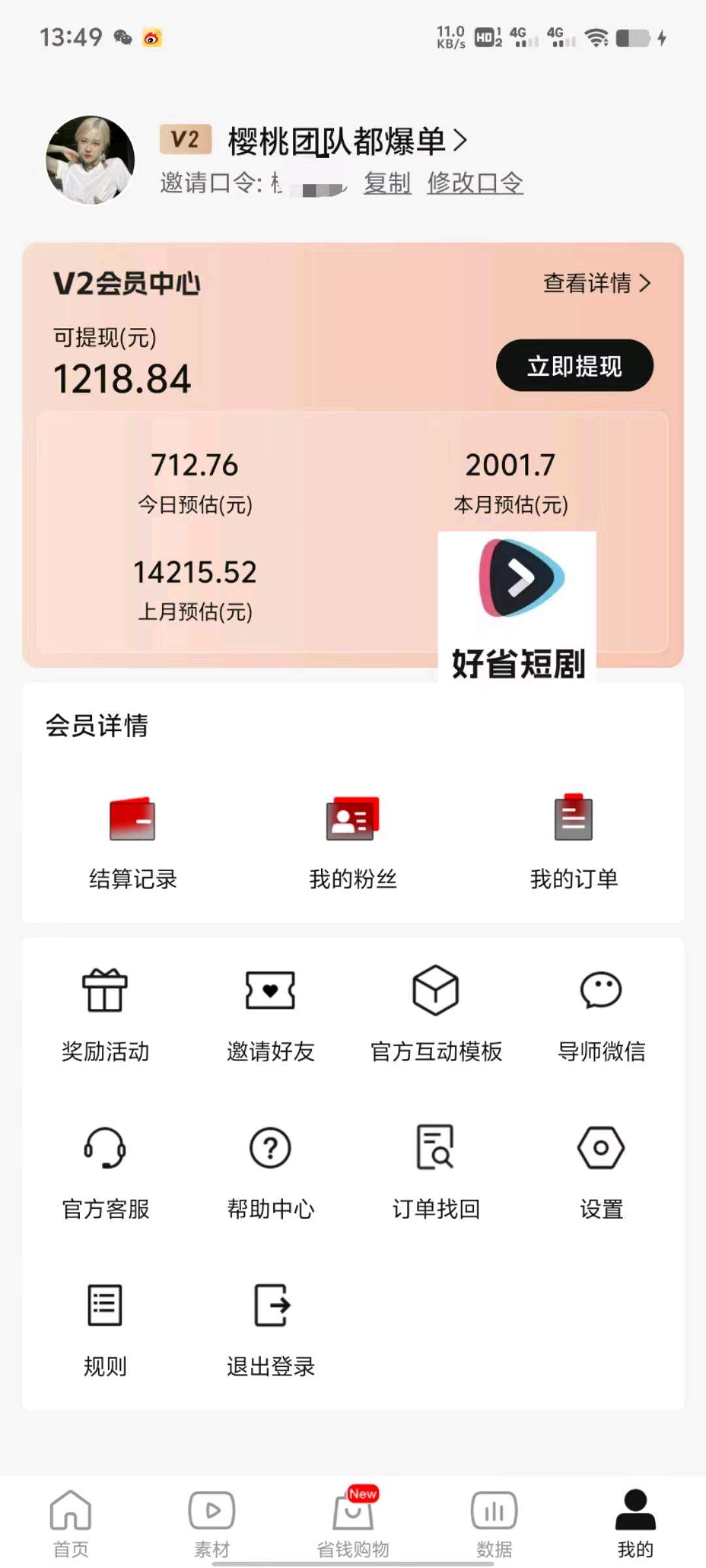This screenshot has width=706, height=1568.
Task: Open 帮助中心 help center
Action: pyautogui.click(x=271, y=1171)
